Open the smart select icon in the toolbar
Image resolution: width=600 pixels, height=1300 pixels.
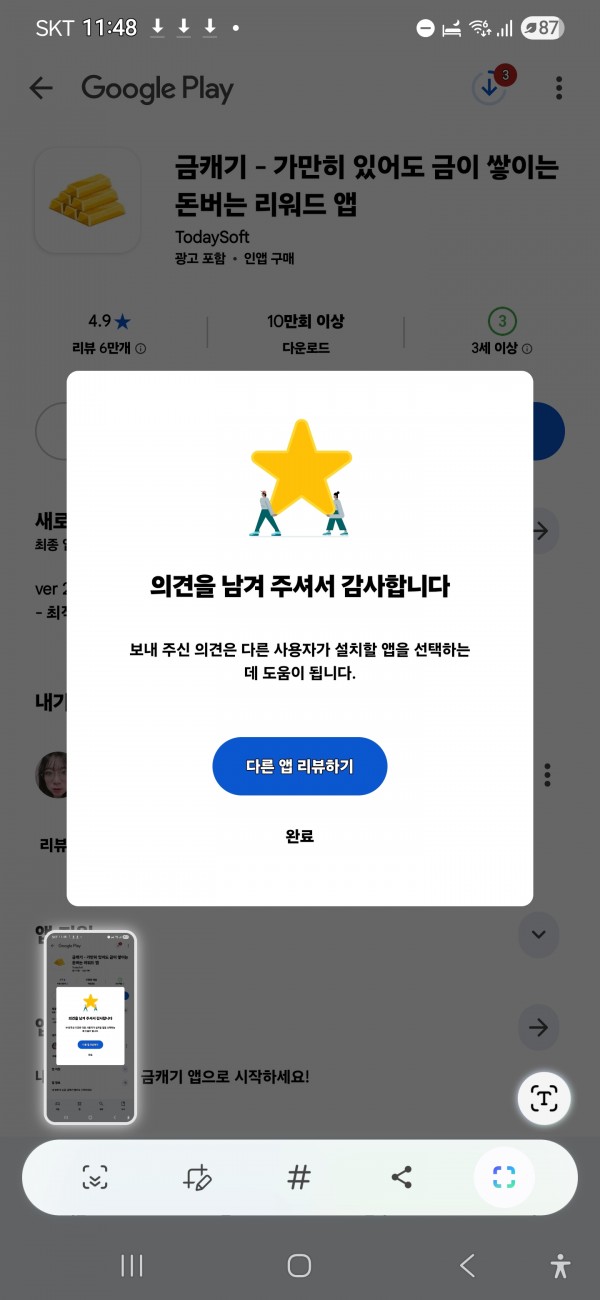(x=504, y=1177)
